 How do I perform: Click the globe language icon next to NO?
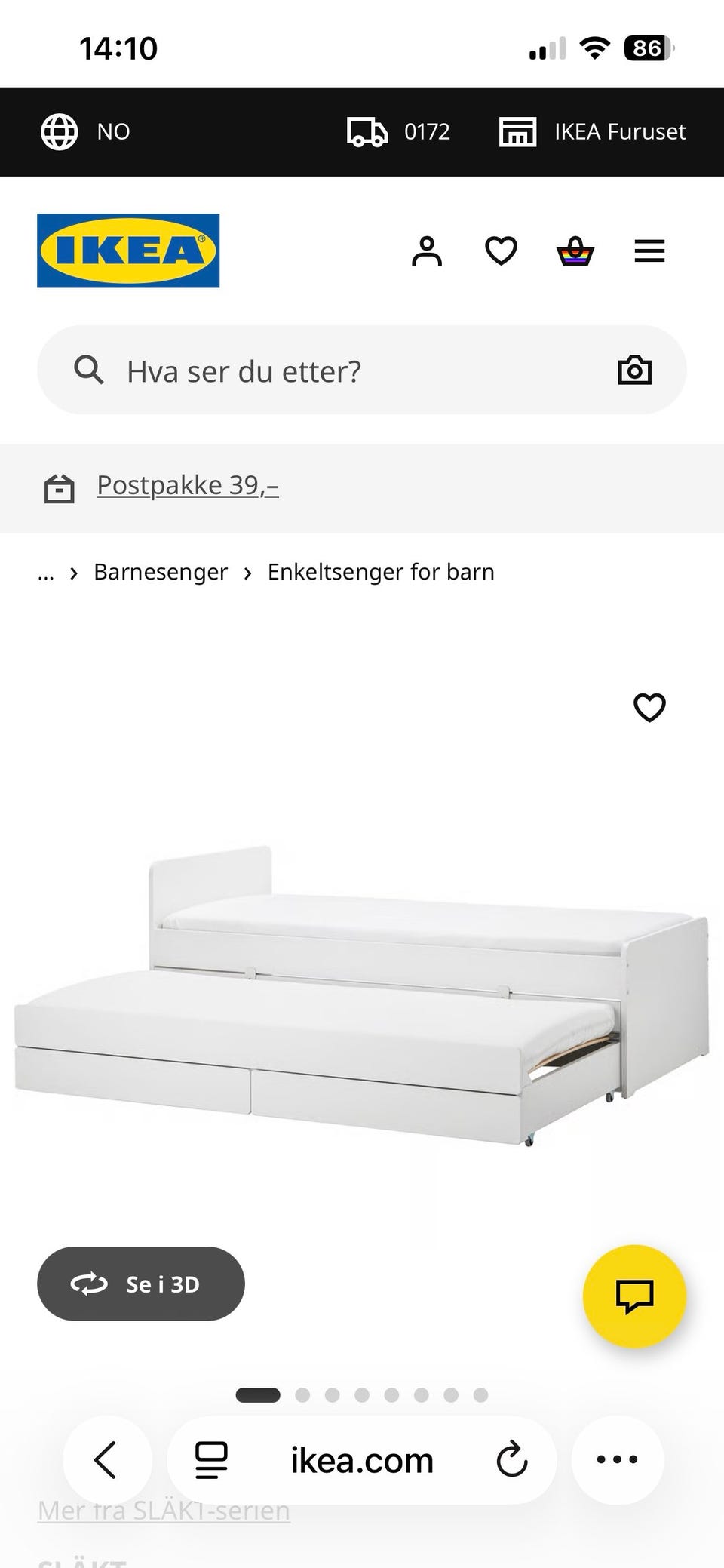tap(59, 131)
